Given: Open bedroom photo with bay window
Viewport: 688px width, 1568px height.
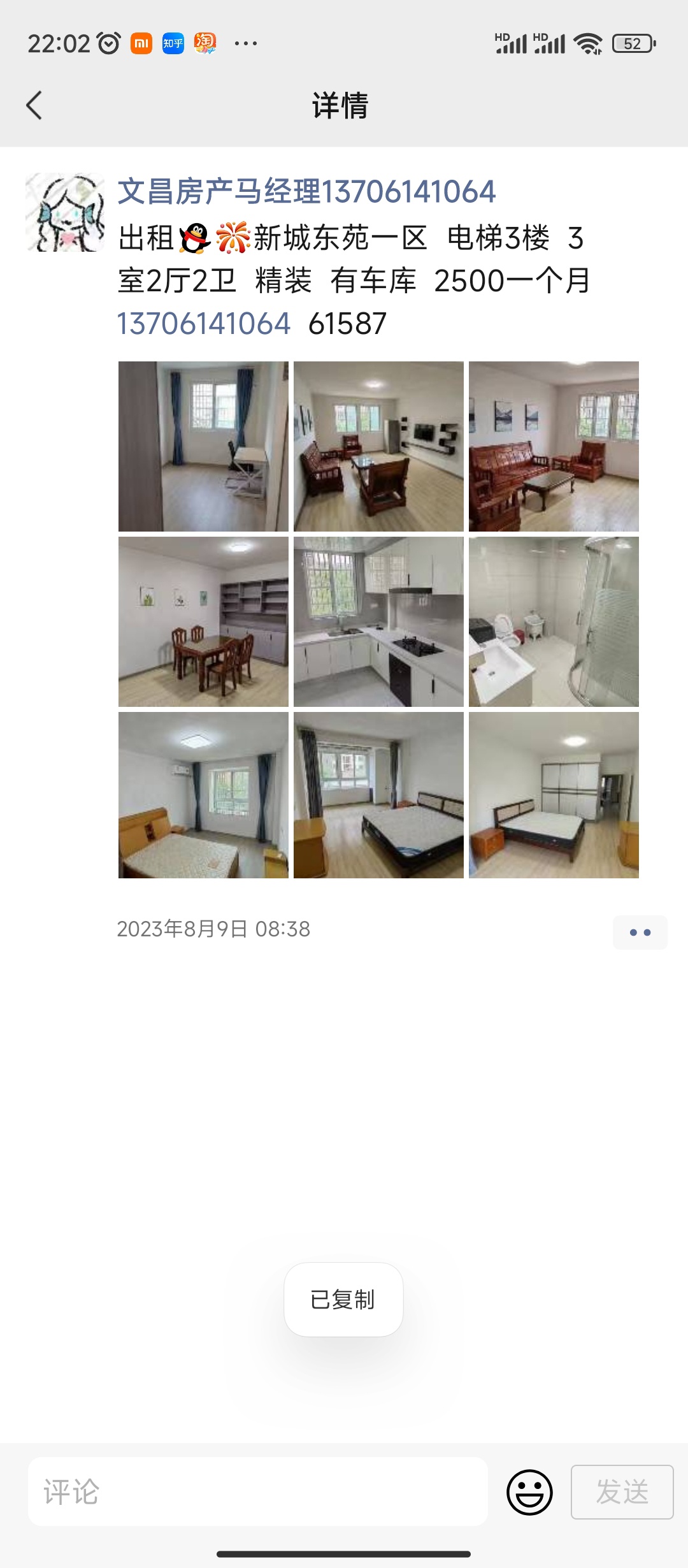Looking at the screenshot, I should [x=378, y=795].
